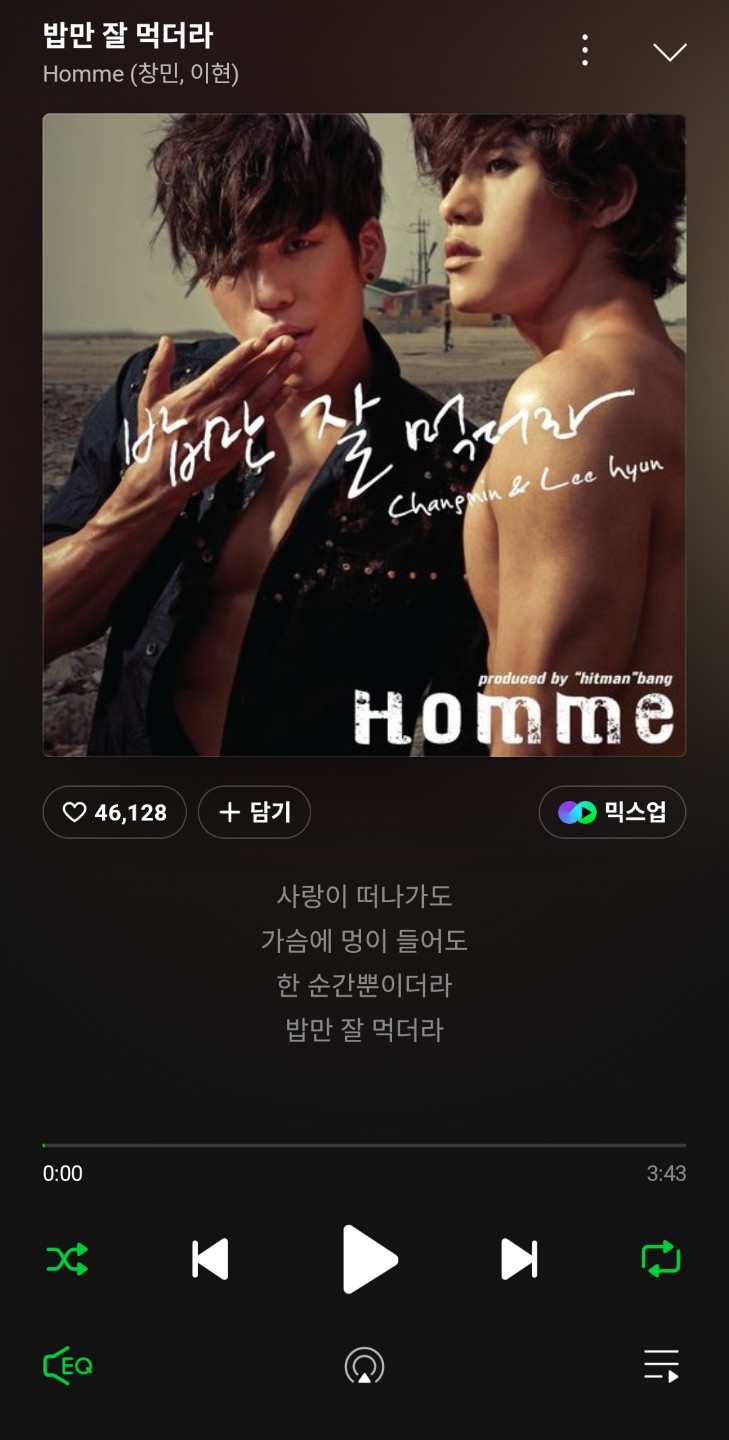This screenshot has width=729, height=1440.
Task: Open the full lyrics view
Action: pos(364,962)
